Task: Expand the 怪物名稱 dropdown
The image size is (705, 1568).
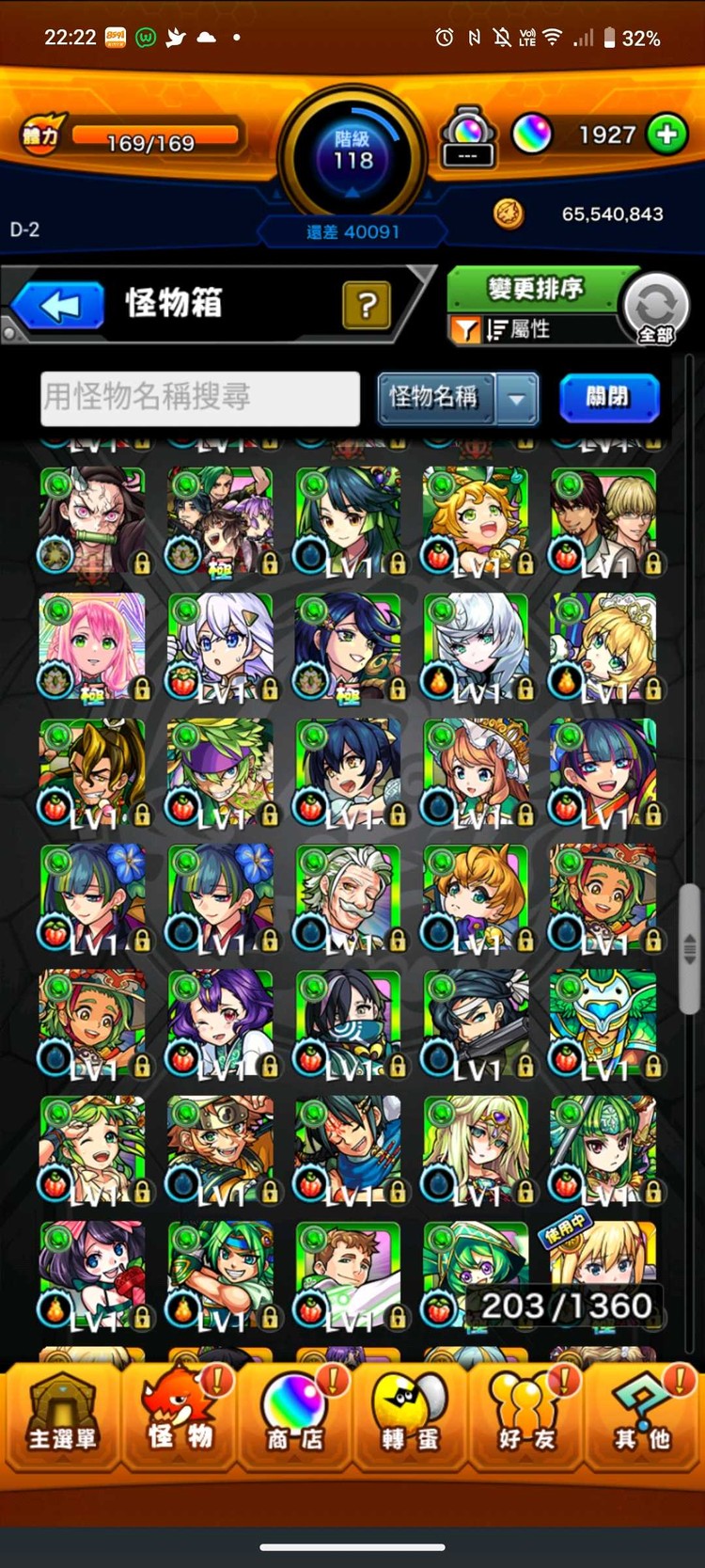Action: [517, 398]
